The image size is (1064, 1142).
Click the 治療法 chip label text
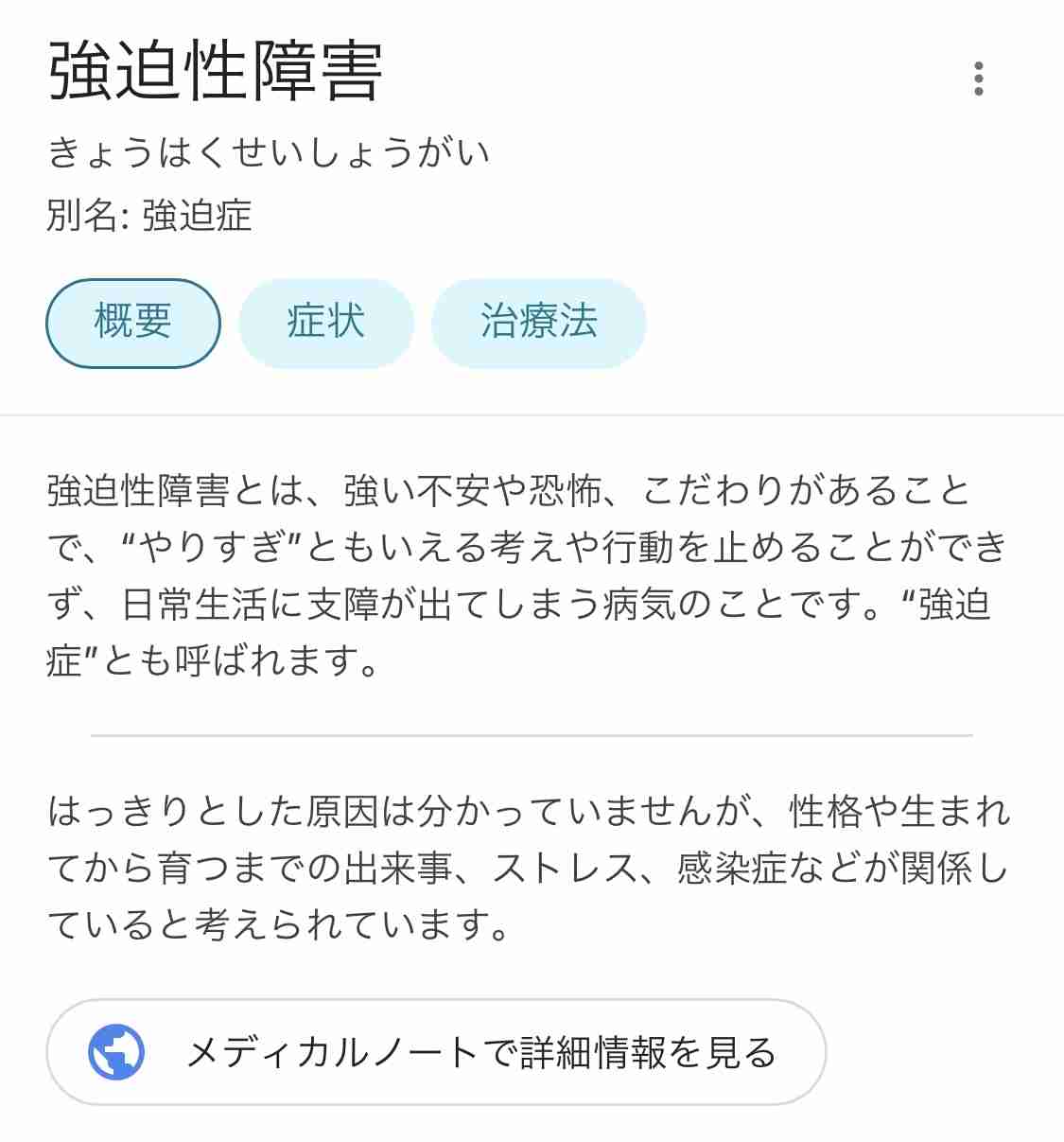pyautogui.click(x=539, y=323)
